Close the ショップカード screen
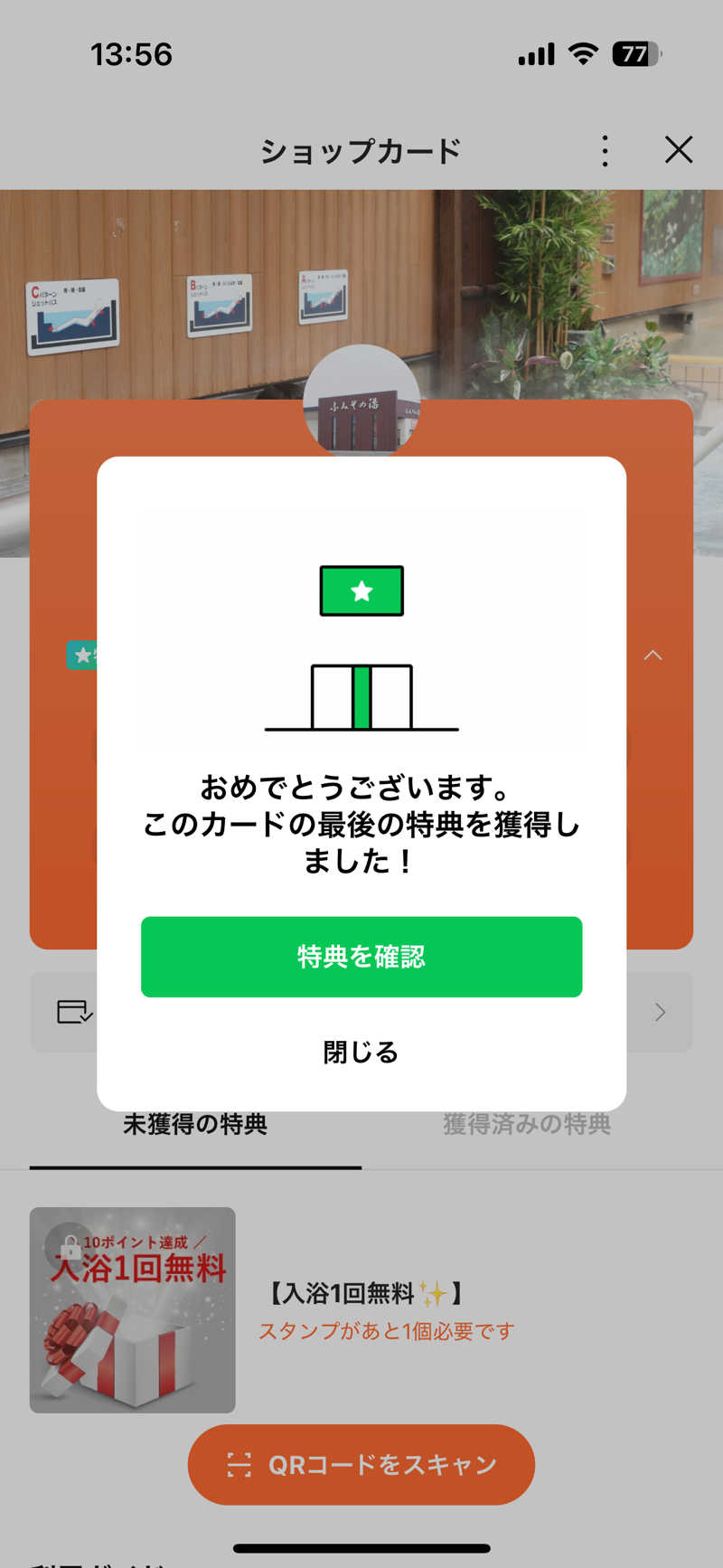The width and height of the screenshot is (723, 1568). click(x=679, y=150)
